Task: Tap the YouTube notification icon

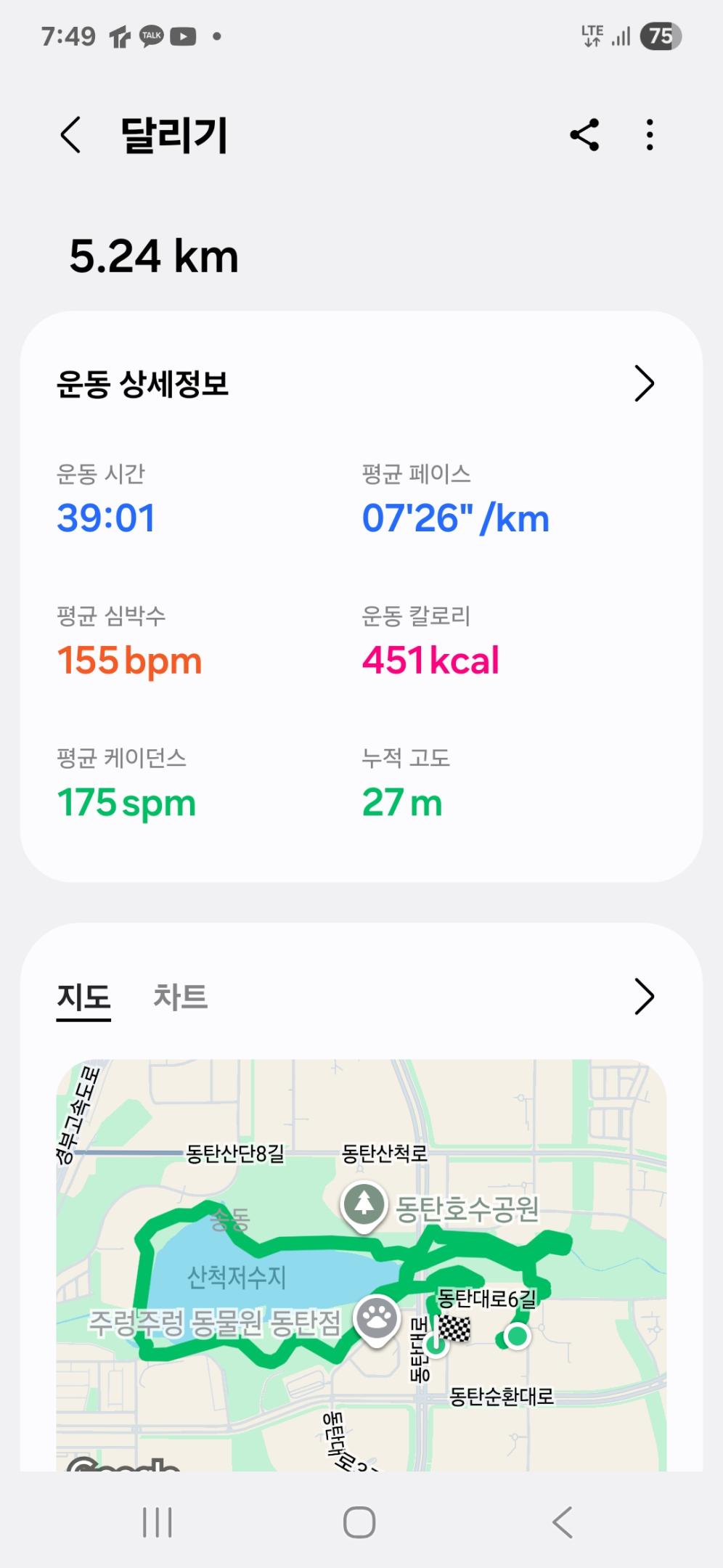Action: pyautogui.click(x=184, y=35)
